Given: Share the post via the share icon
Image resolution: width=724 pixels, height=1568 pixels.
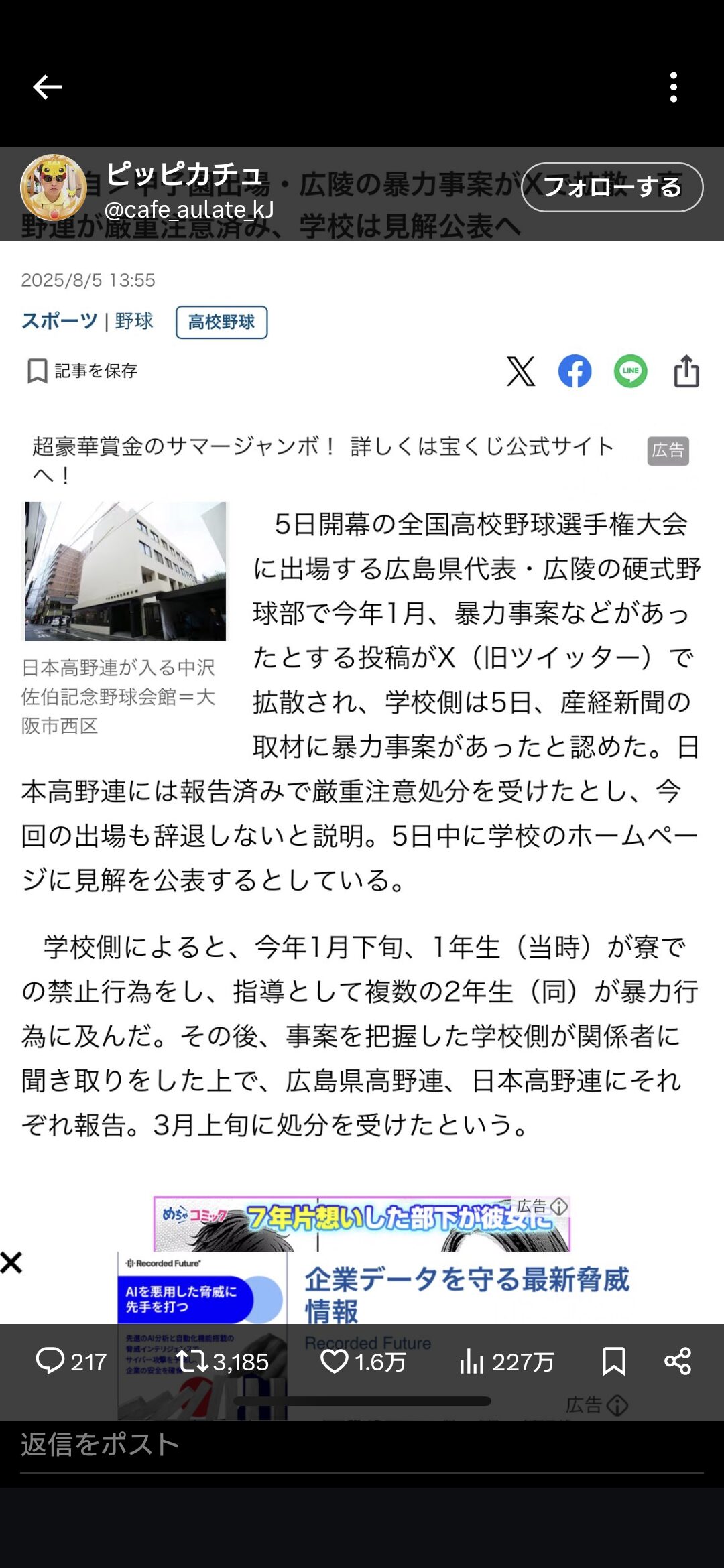Looking at the screenshot, I should pyautogui.click(x=678, y=1362).
